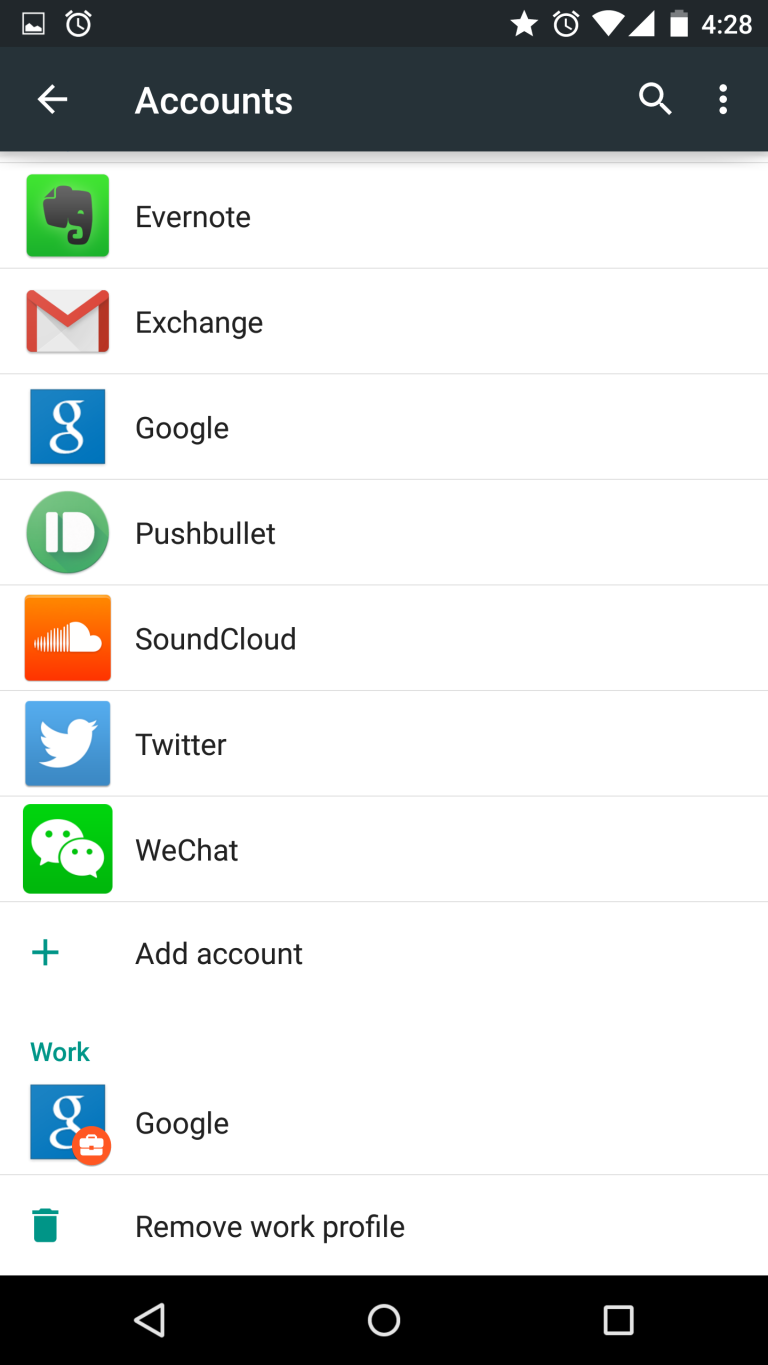Open the overflow menu with three dots

coord(722,99)
